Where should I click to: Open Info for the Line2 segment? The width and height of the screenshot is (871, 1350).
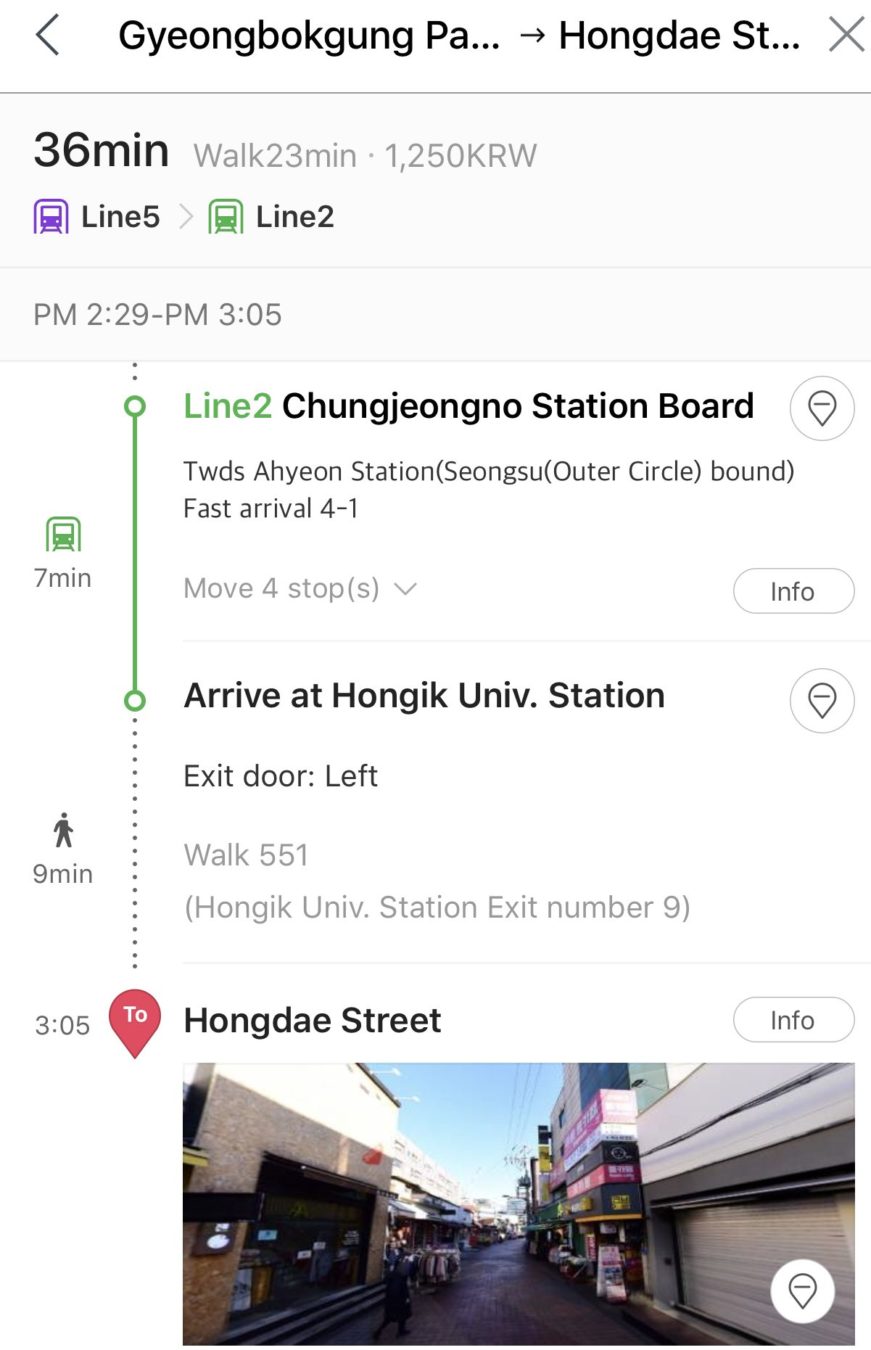click(793, 591)
